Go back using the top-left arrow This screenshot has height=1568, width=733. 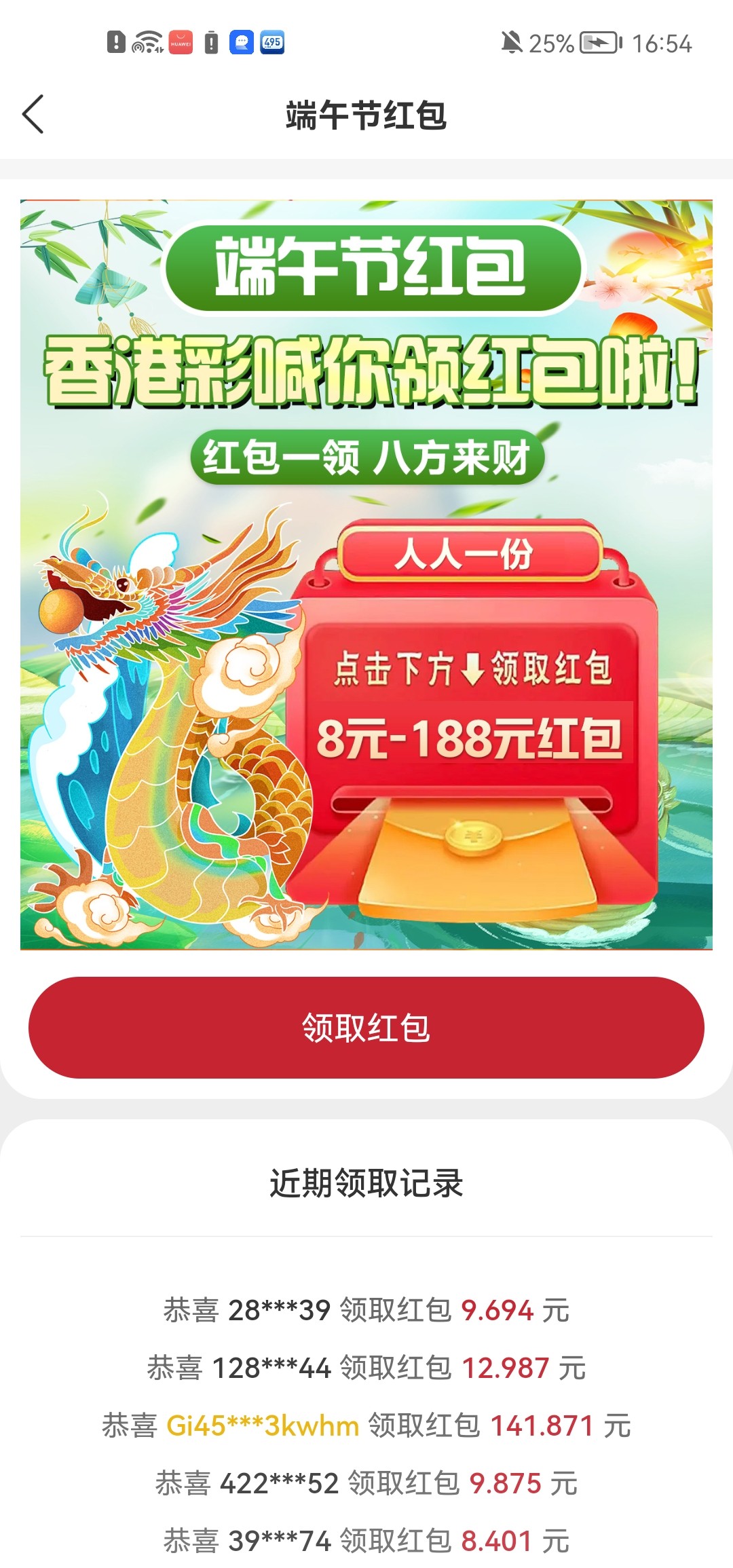[x=33, y=114]
